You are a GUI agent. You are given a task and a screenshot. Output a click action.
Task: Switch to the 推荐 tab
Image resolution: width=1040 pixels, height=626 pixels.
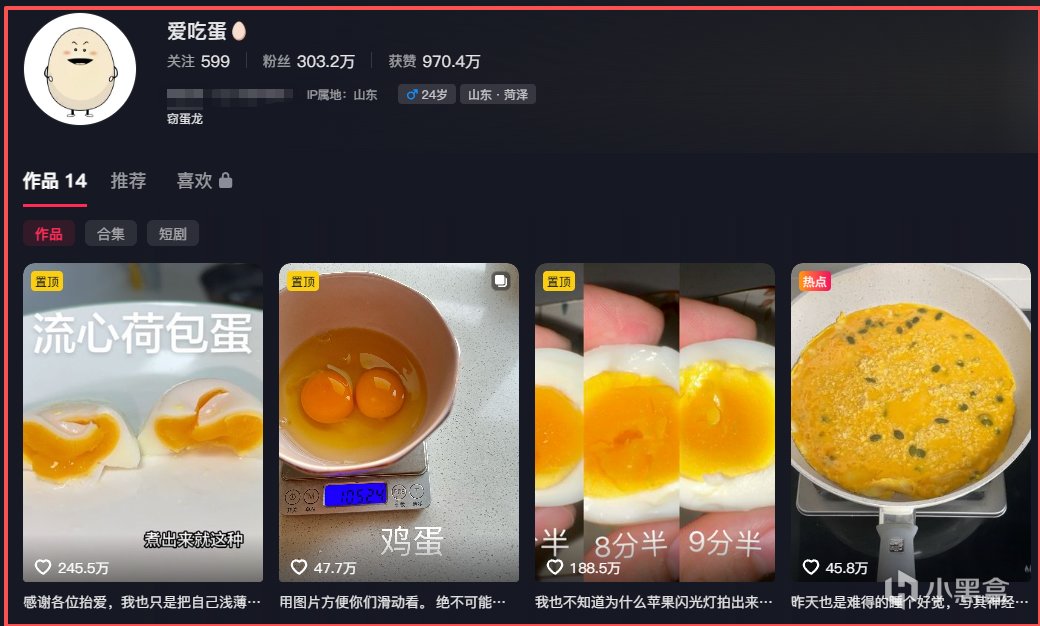coord(128,181)
